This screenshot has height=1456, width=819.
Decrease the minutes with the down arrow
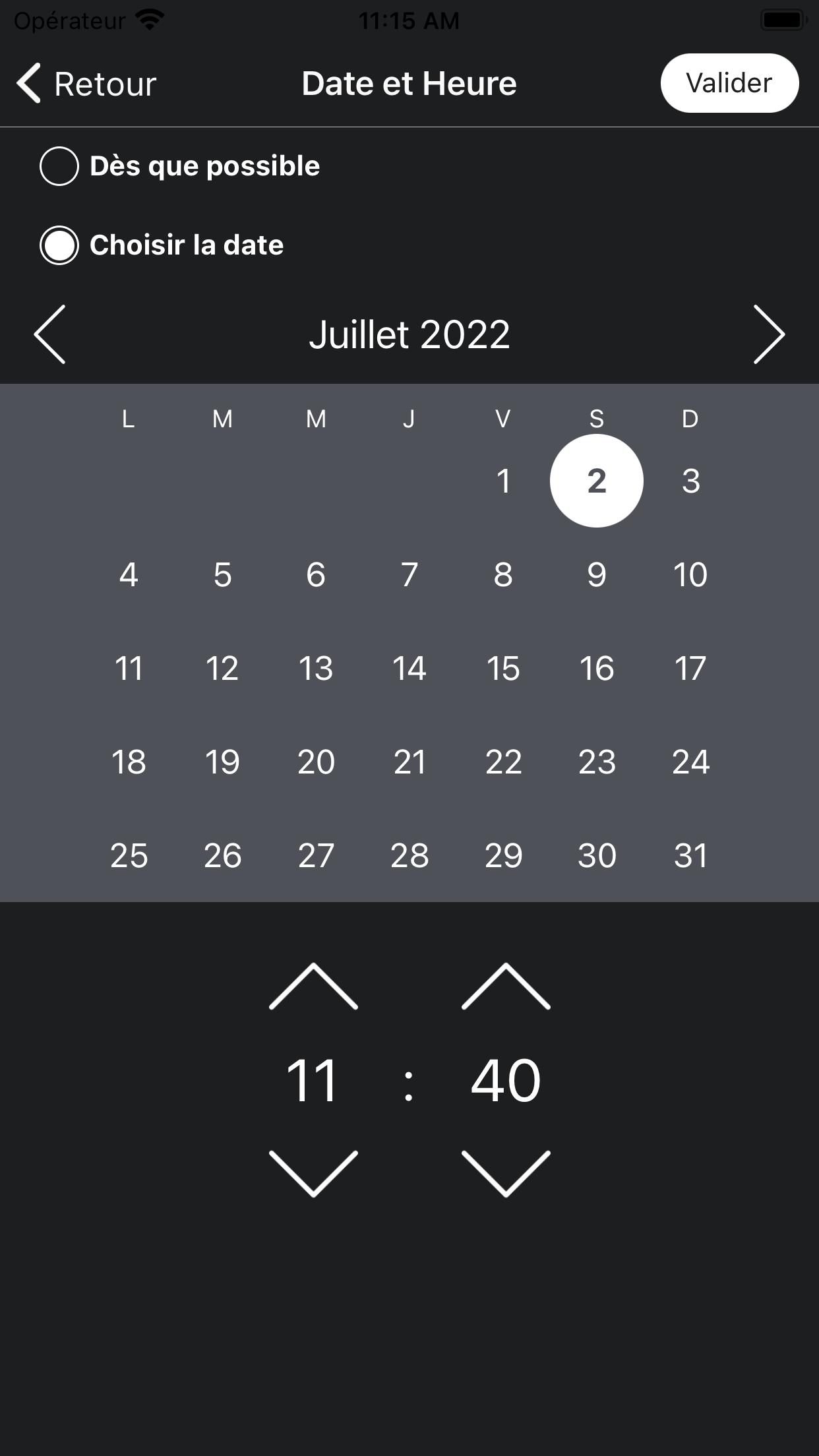click(506, 1173)
